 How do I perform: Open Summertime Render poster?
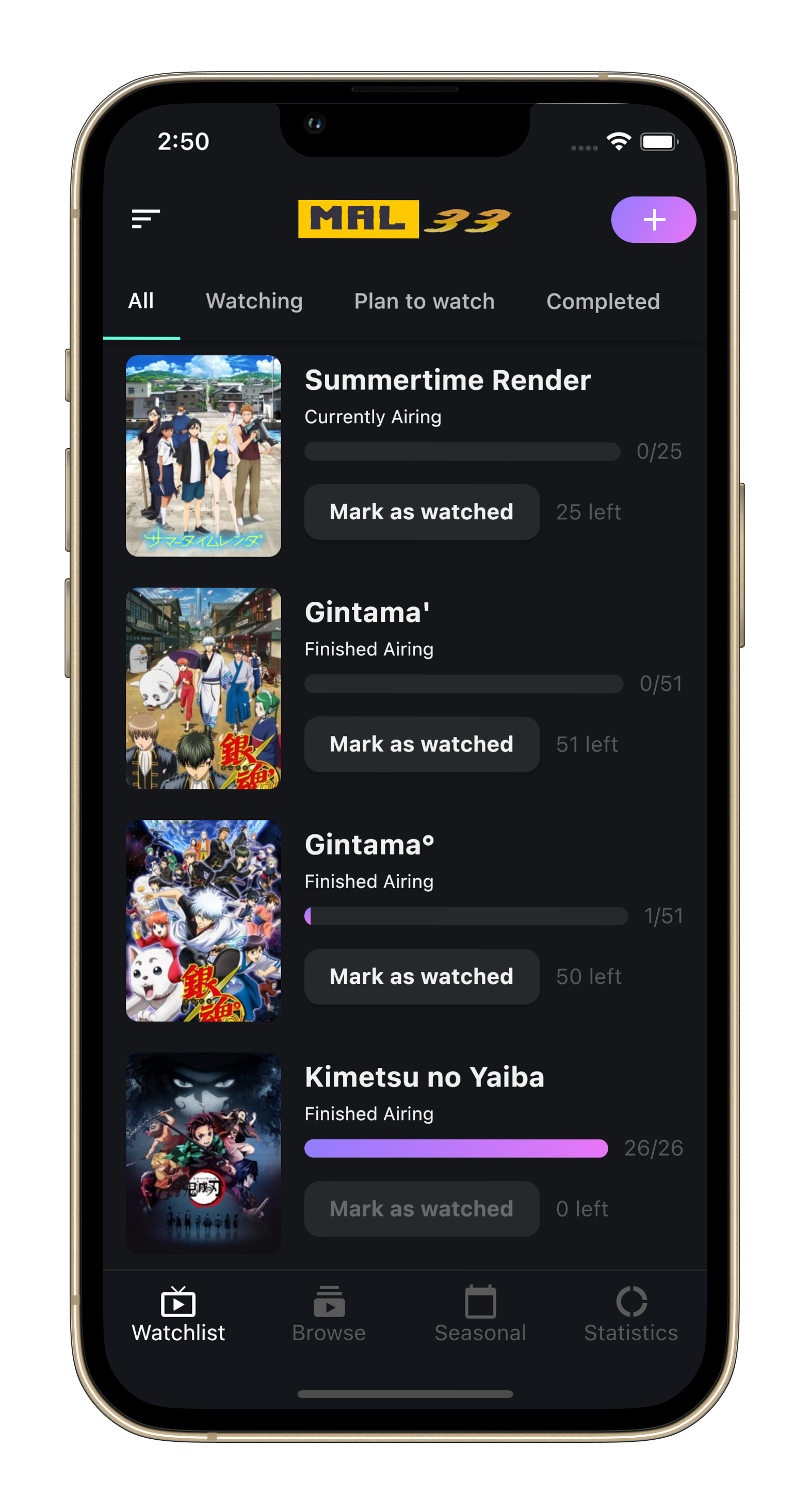(x=203, y=456)
